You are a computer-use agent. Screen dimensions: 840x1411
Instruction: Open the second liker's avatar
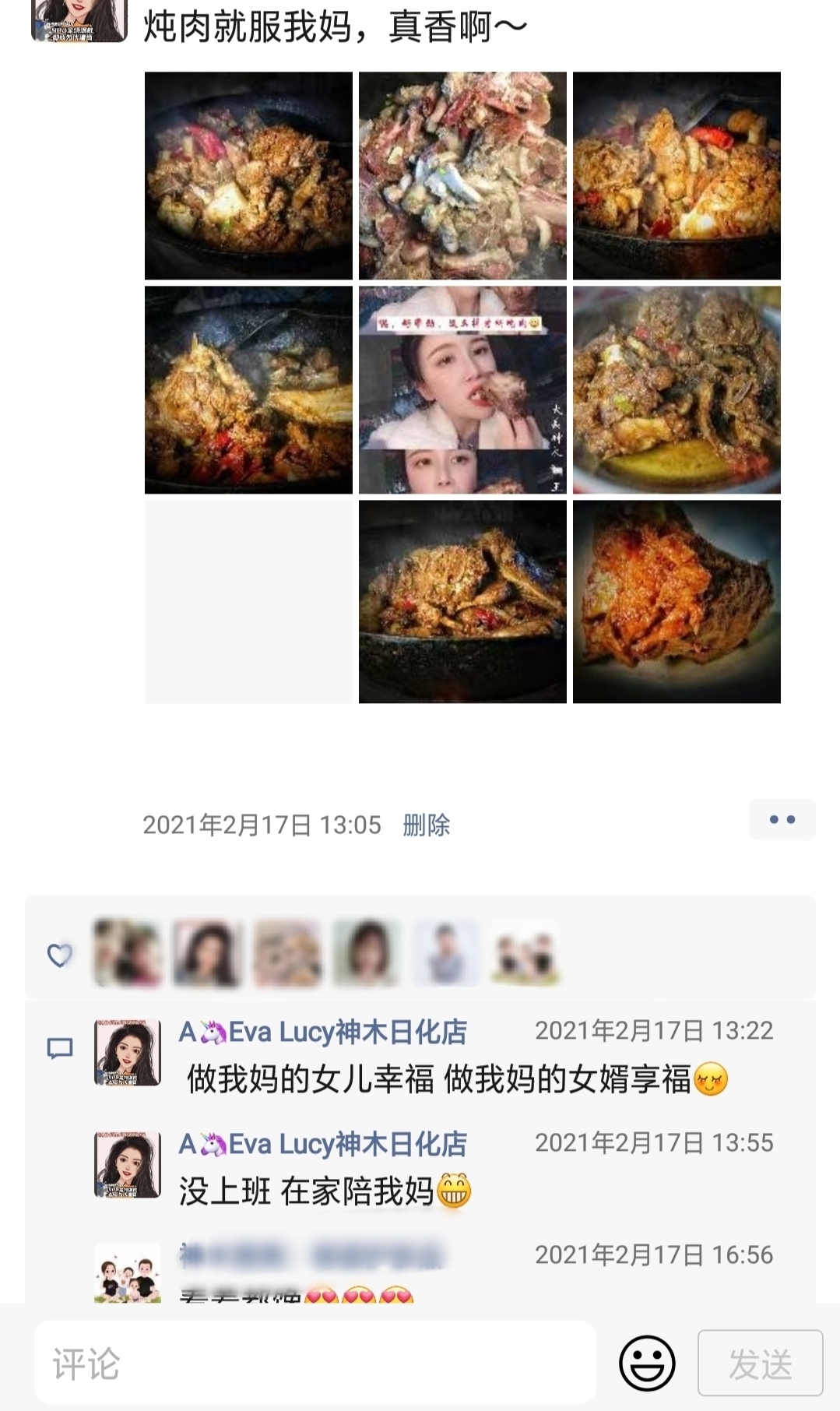[x=207, y=953]
